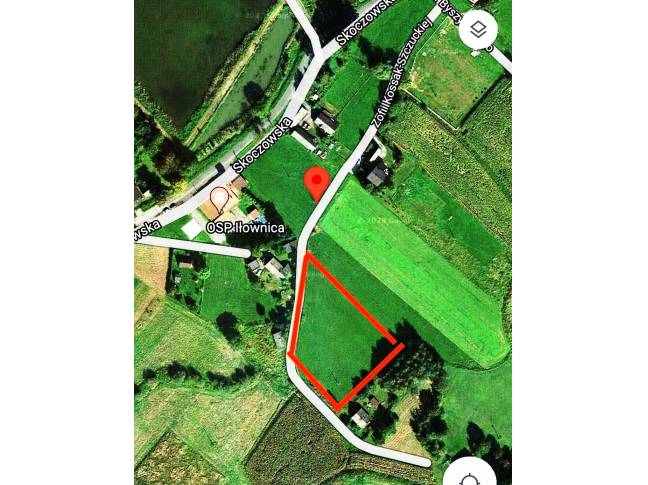
Task: Tap the red dropped pin marker
Action: tap(316, 182)
